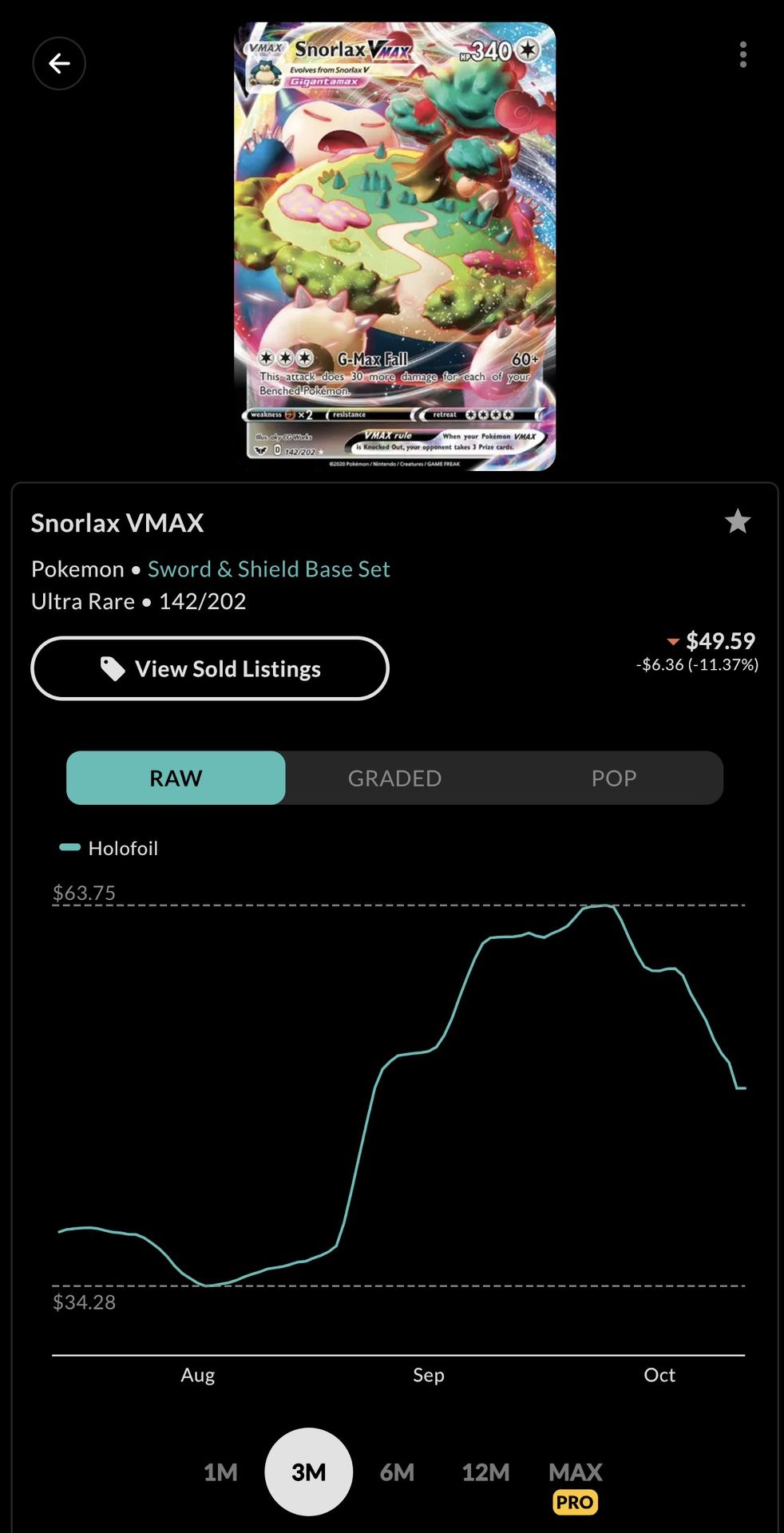This screenshot has width=784, height=1533.
Task: Favorite Snorlax VMAX with the star
Action: 738,521
